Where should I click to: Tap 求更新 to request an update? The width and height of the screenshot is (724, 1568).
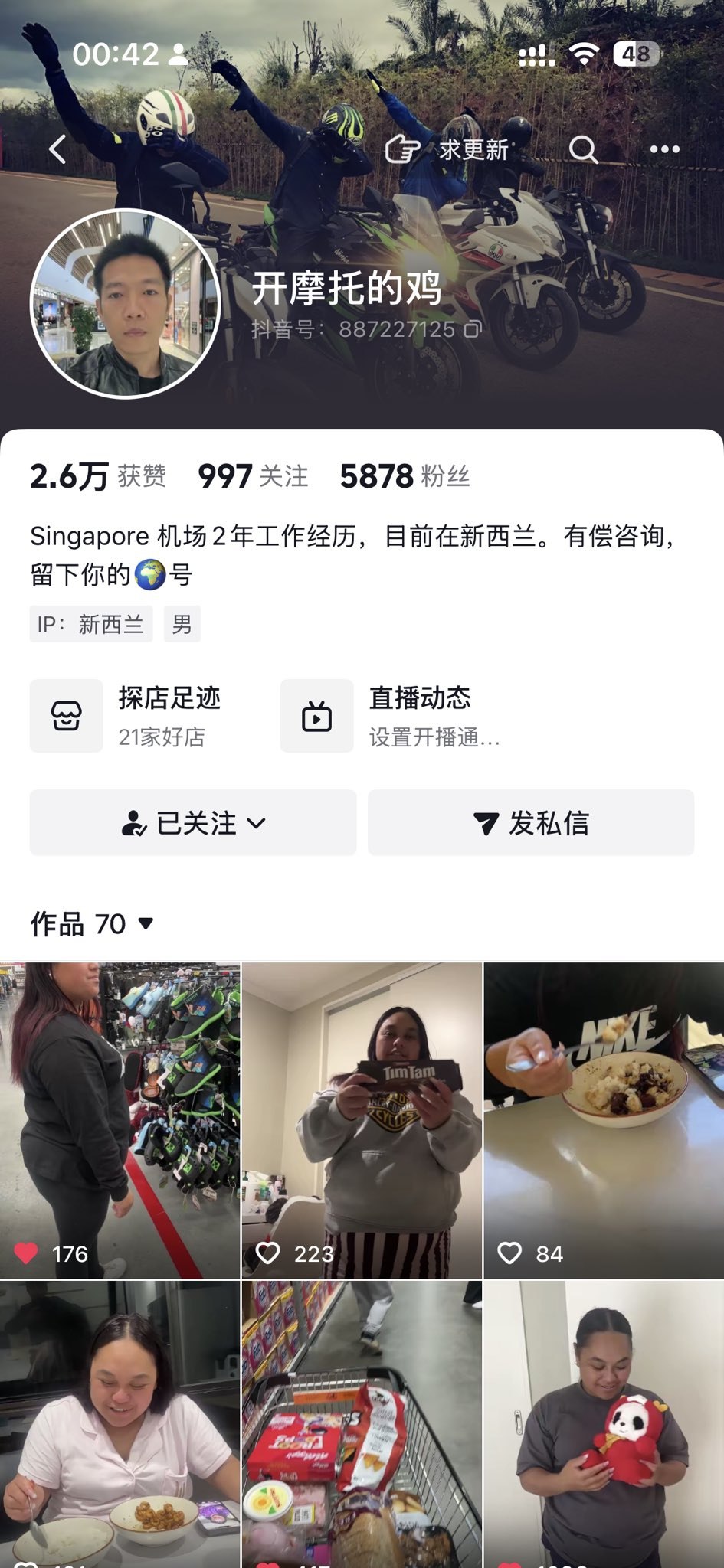pyautogui.click(x=447, y=149)
